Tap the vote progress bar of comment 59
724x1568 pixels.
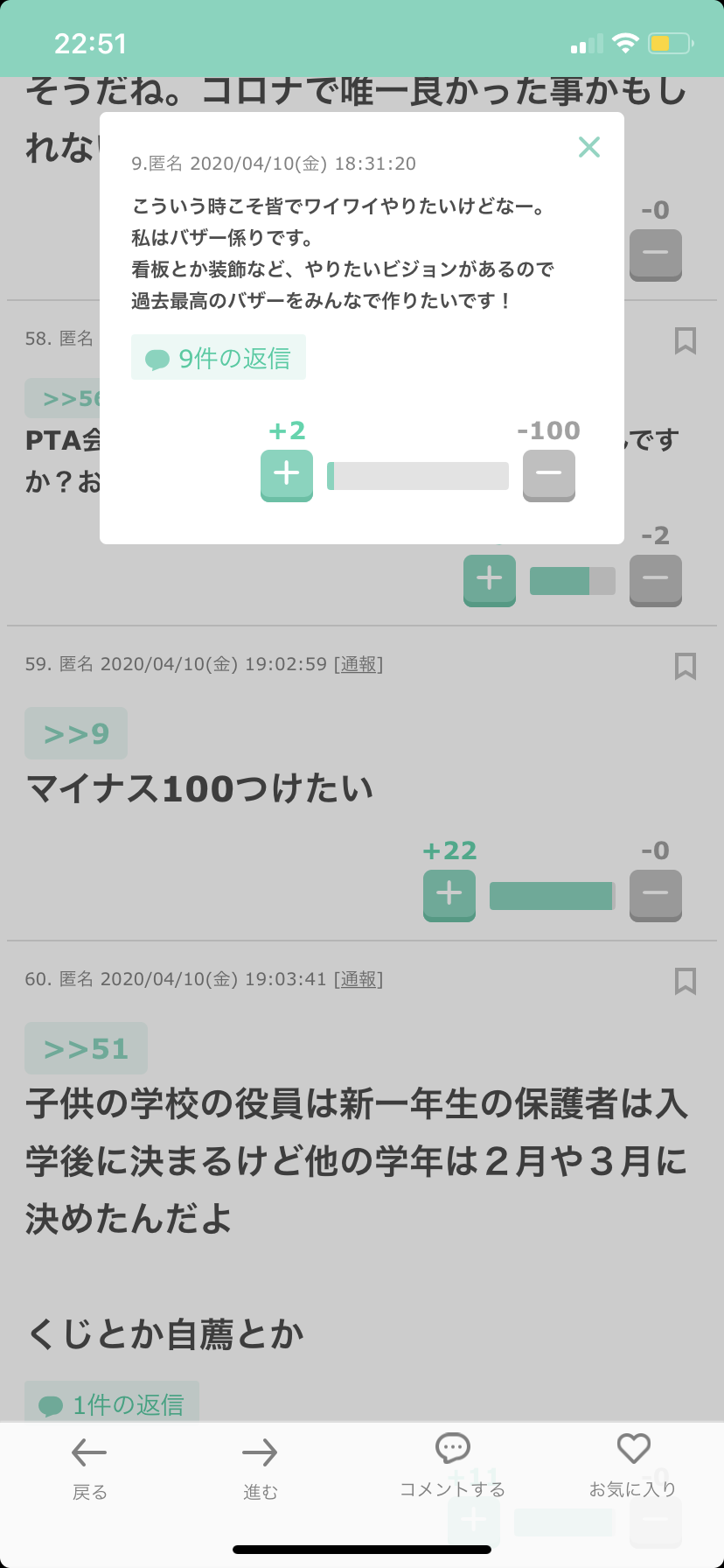(552, 893)
